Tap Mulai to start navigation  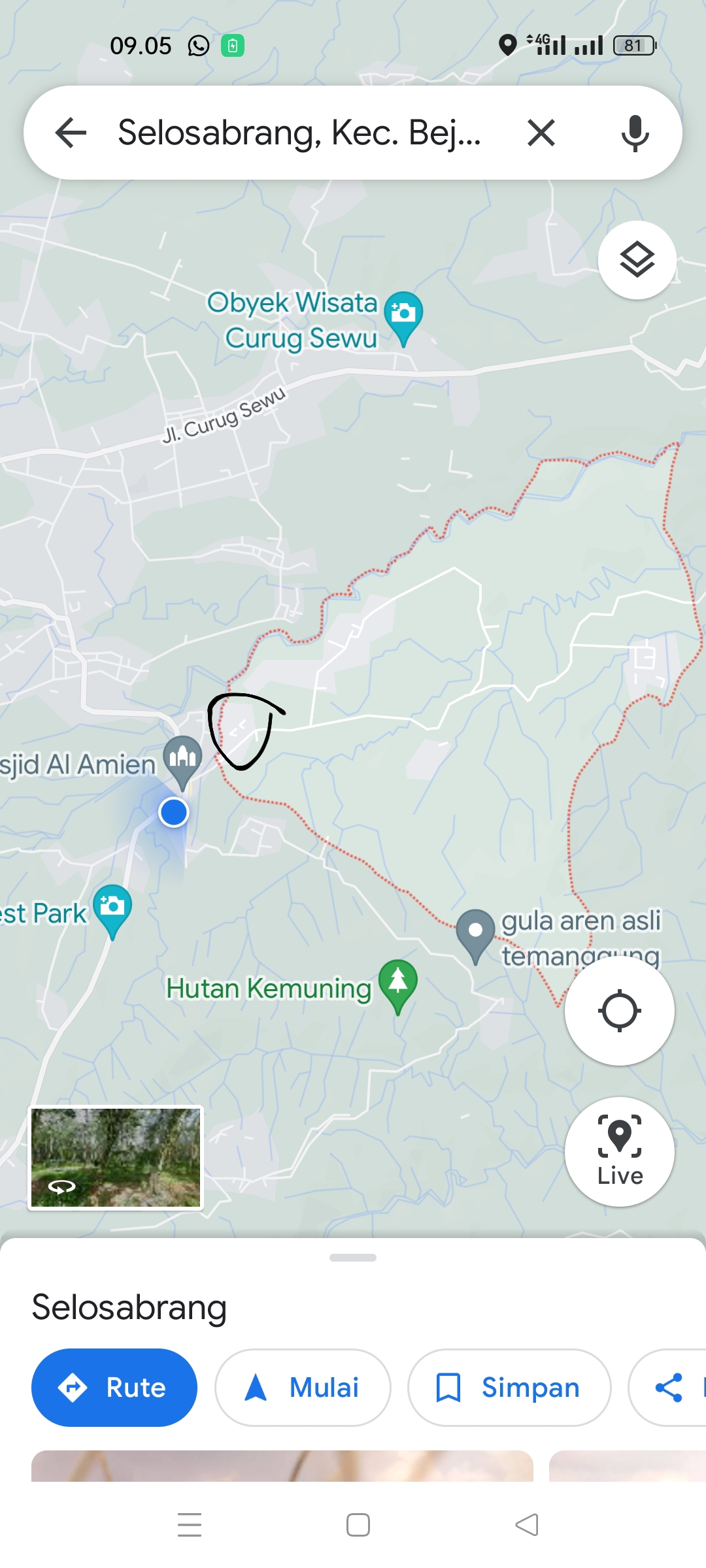point(303,1387)
